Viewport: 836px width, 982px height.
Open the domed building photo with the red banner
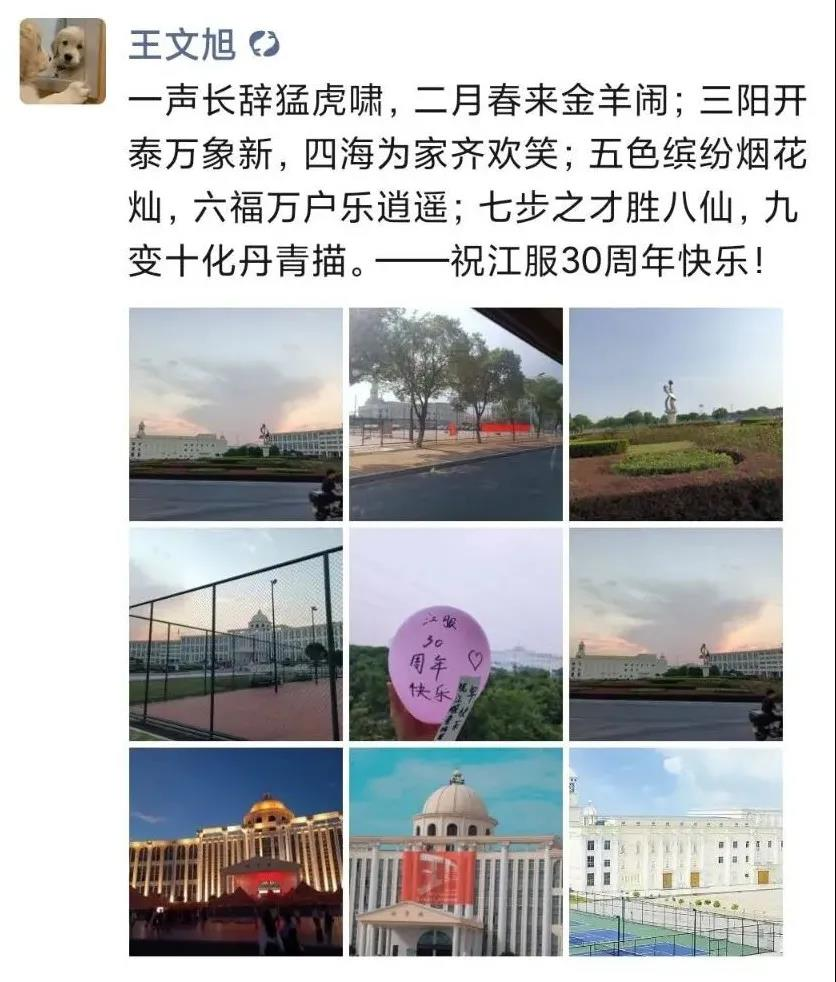click(455, 852)
